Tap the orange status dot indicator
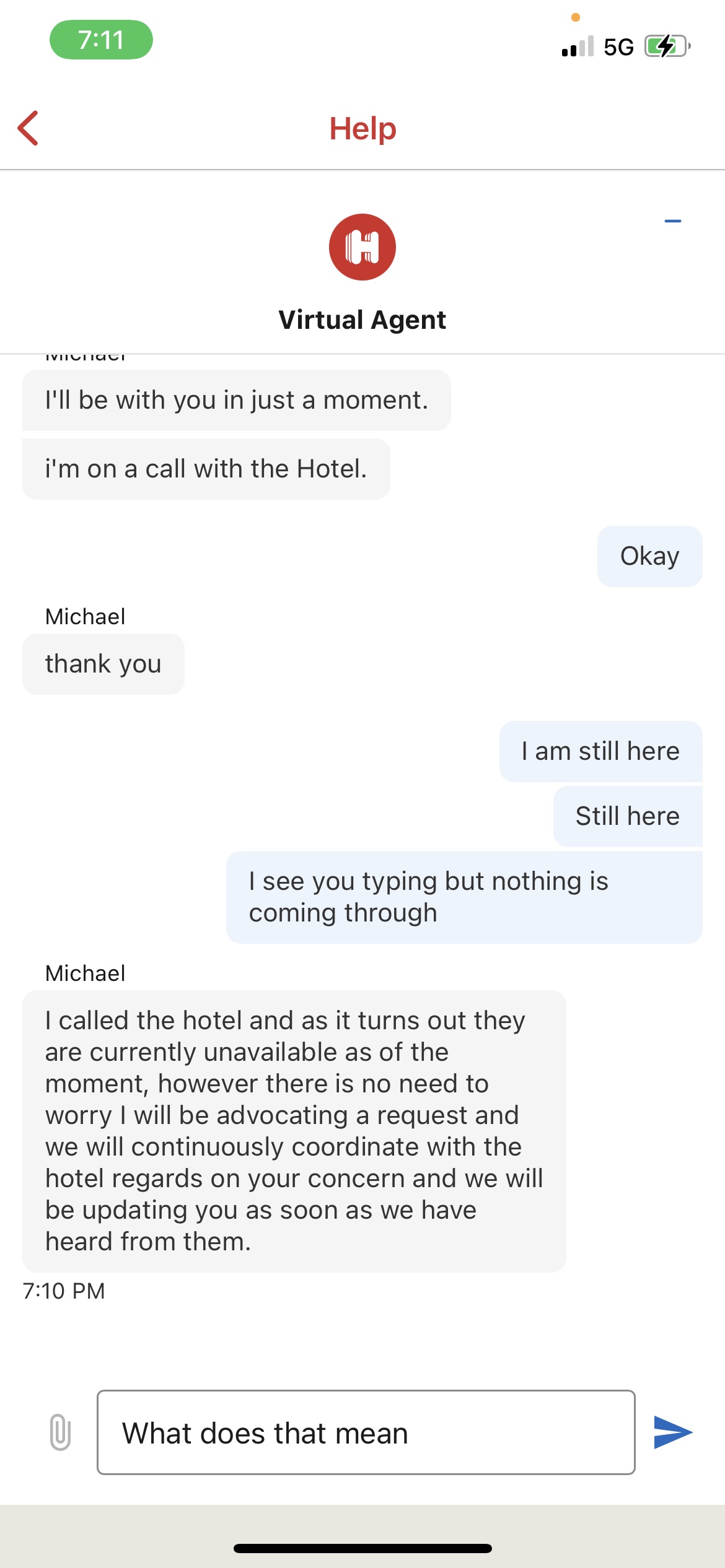725x1568 pixels. click(x=575, y=18)
